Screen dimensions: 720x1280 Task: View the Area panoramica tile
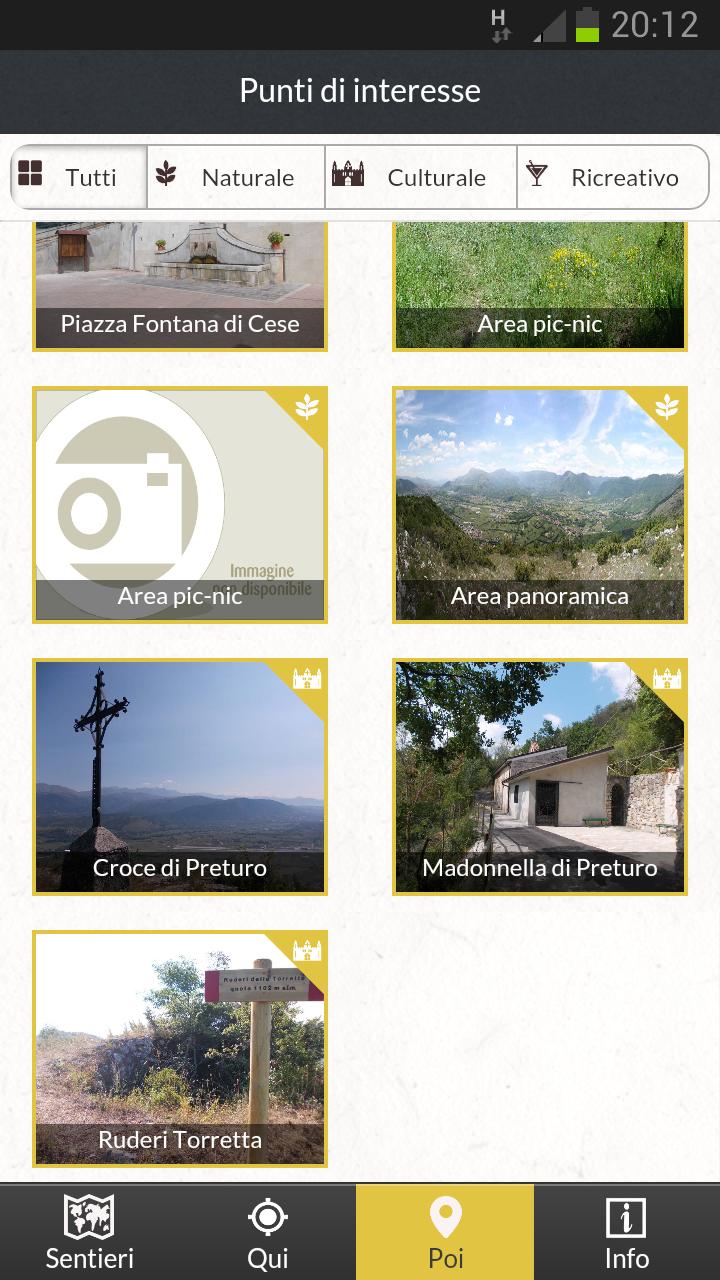point(540,505)
